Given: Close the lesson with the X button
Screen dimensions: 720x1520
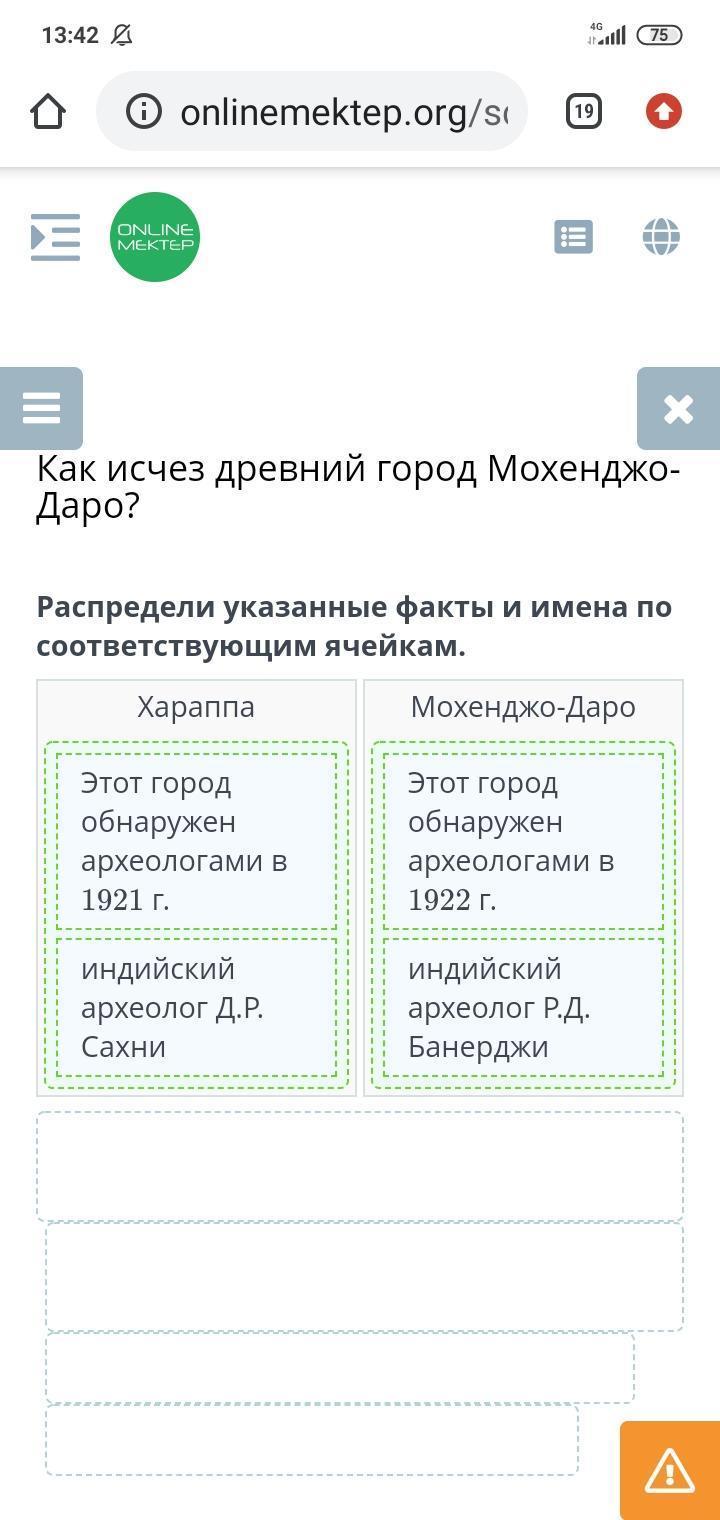Looking at the screenshot, I should click(678, 408).
